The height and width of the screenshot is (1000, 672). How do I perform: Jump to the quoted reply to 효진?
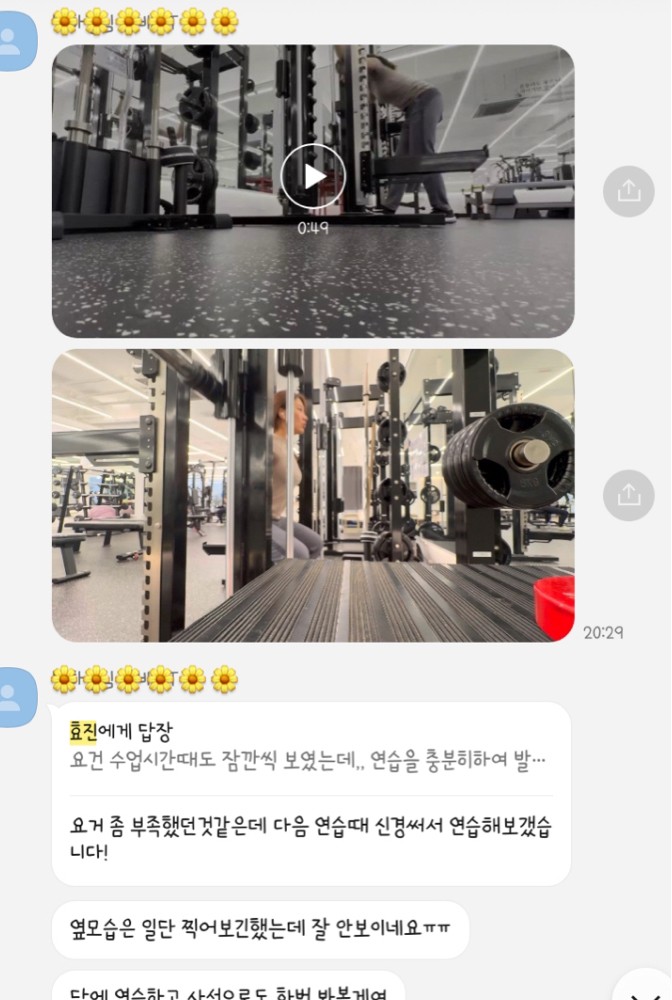(310, 746)
